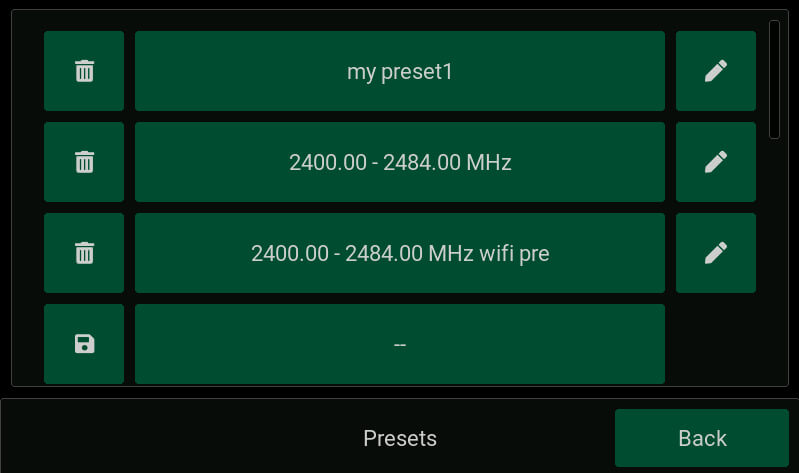This screenshot has height=473, width=799.
Task: Apply the 2400.00 - 2484.00 MHz wifi pre preset
Action: 399,253
